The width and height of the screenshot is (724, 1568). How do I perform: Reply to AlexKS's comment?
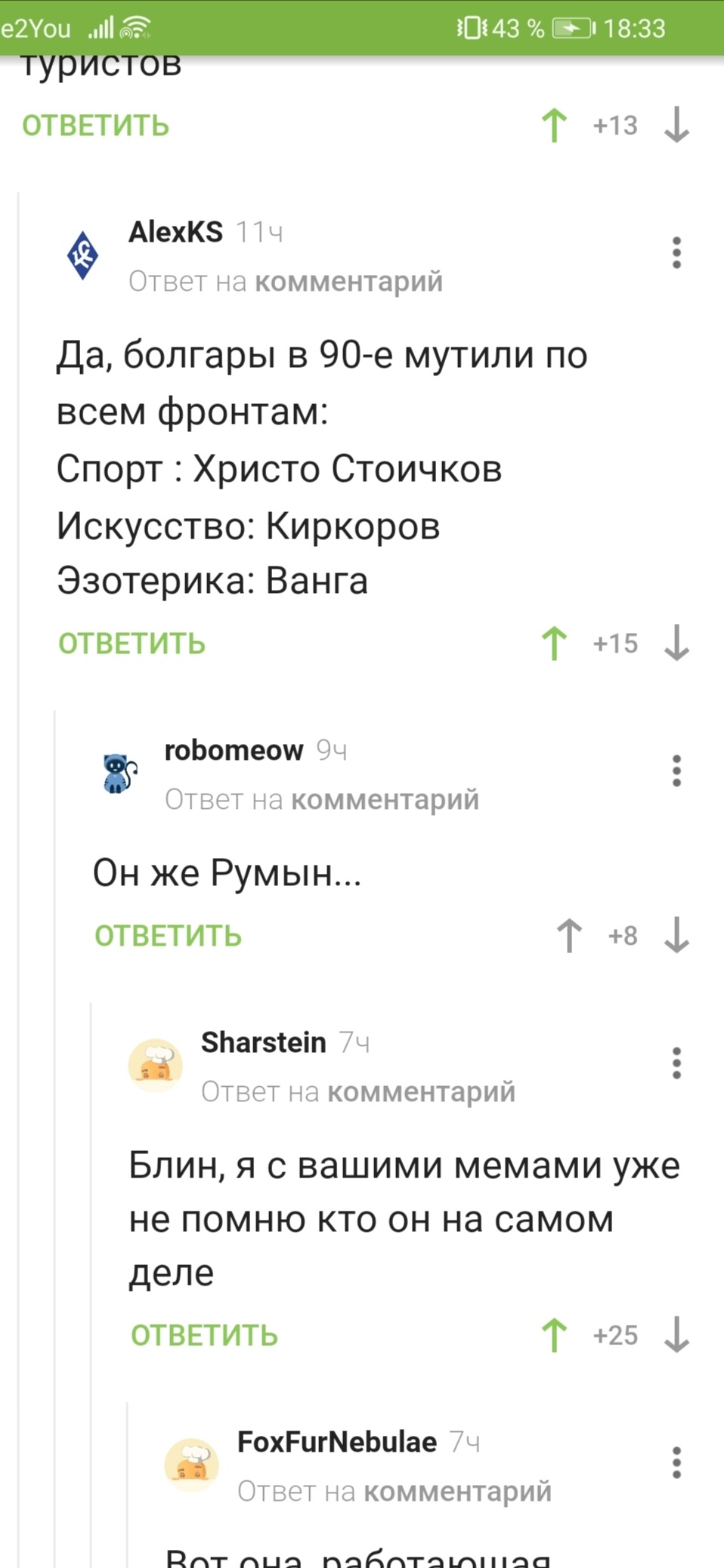(x=131, y=644)
